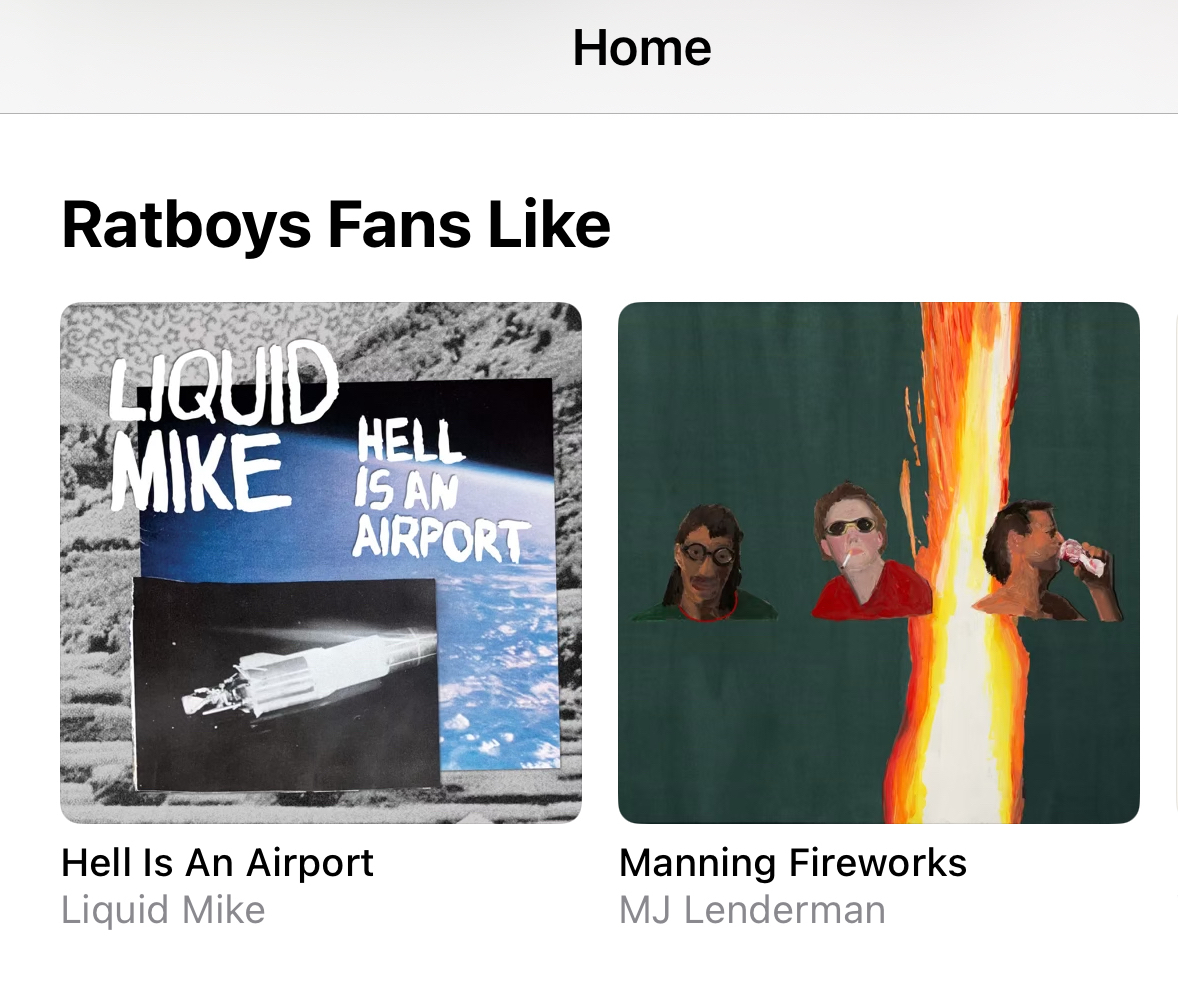Screen dimensions: 1178x988
Task: Open the Manning Fireworks album by MJ Lenderman
Action: pyautogui.click(x=878, y=563)
